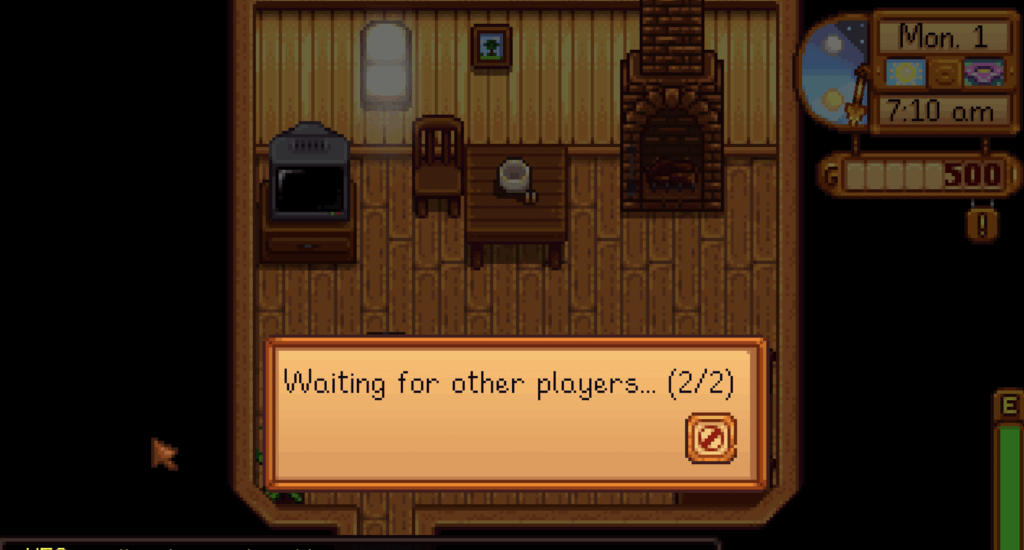Cancel waiting for other players
The height and width of the screenshot is (550, 1024).
point(711,438)
